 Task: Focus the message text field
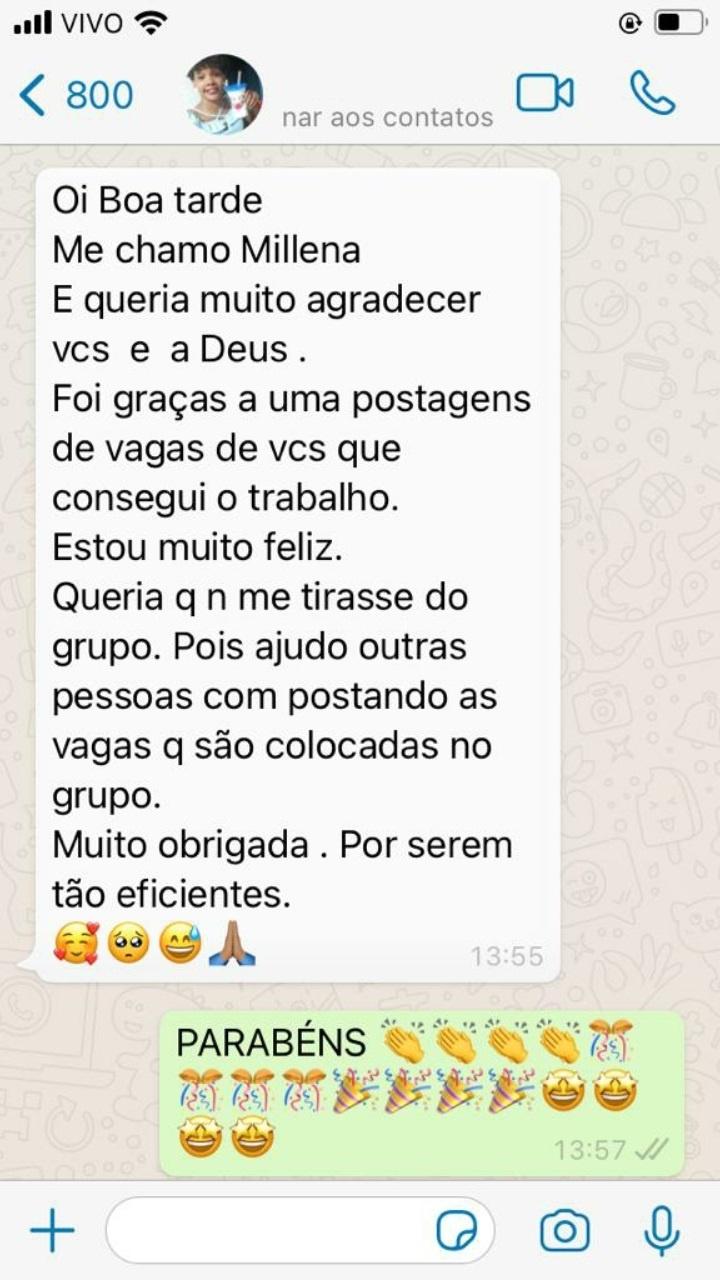[270, 1231]
